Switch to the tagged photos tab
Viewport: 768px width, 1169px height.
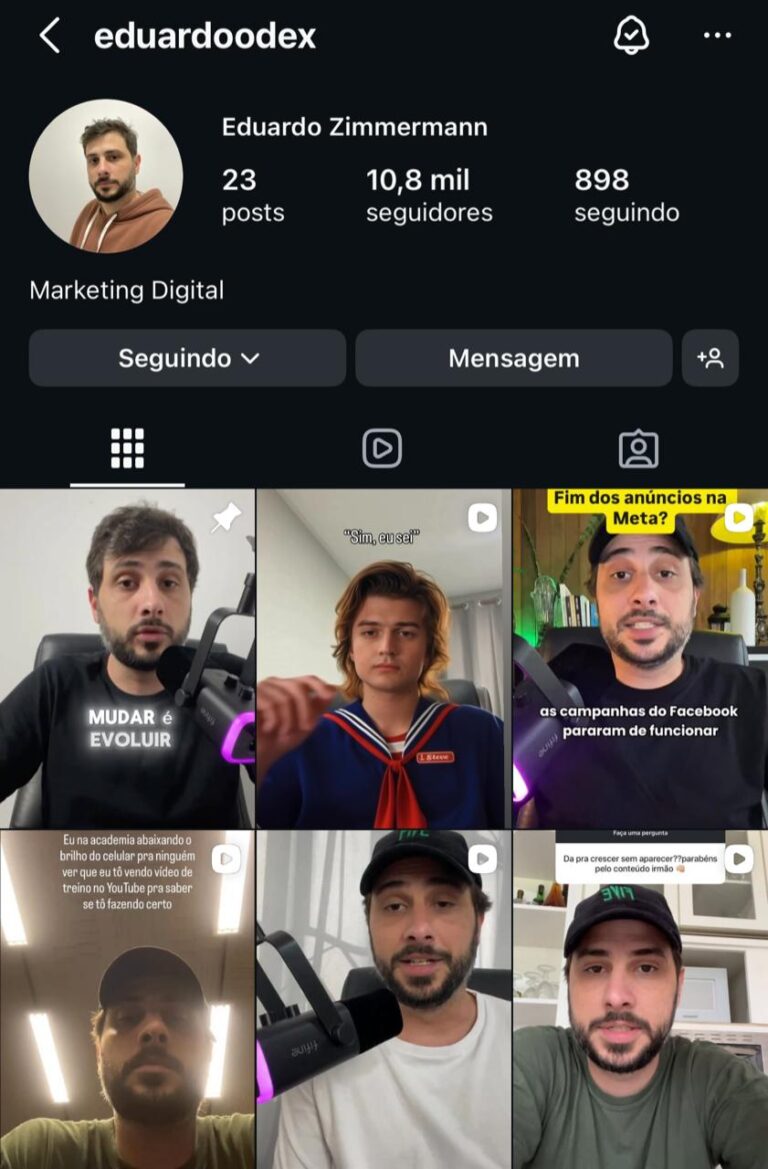pyautogui.click(x=638, y=449)
